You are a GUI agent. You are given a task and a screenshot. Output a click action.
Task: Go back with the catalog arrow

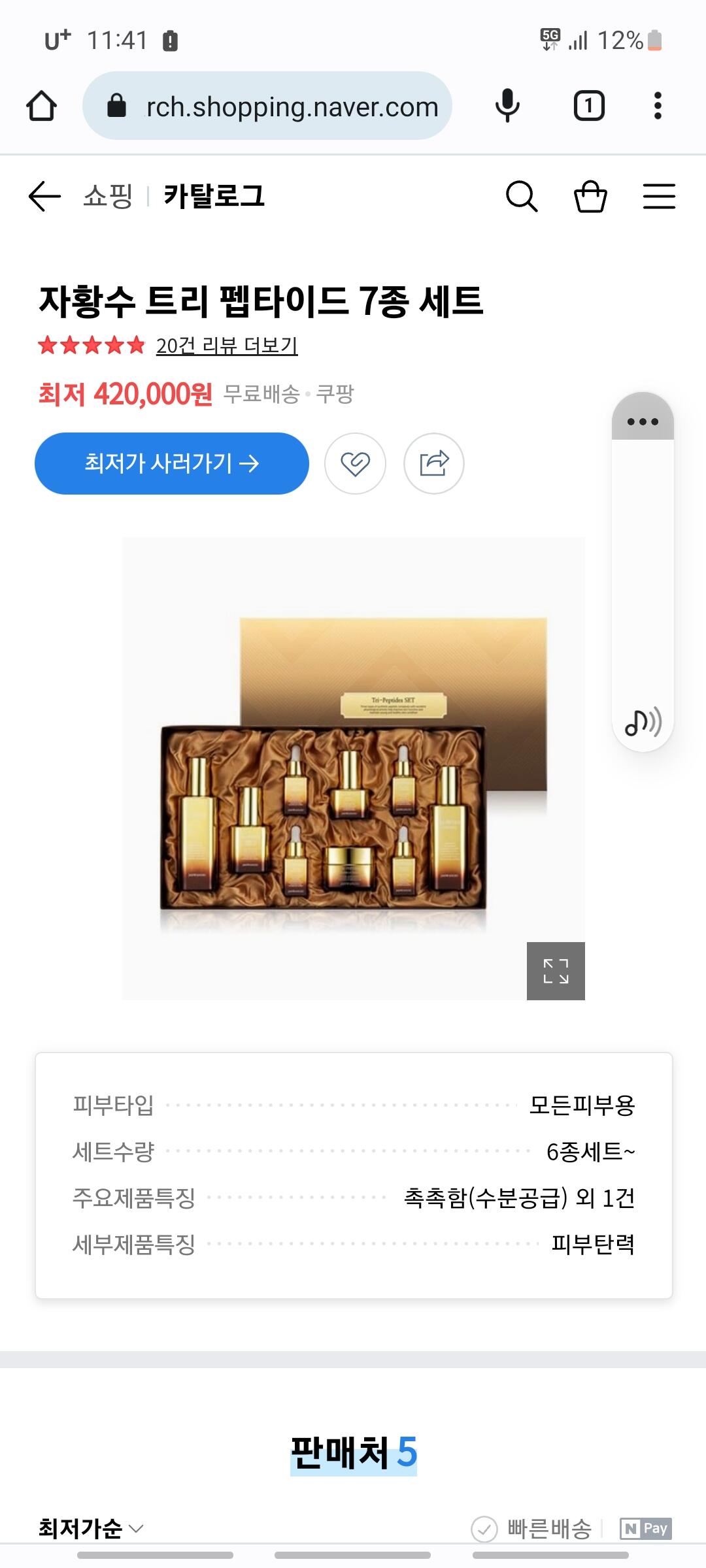point(44,196)
